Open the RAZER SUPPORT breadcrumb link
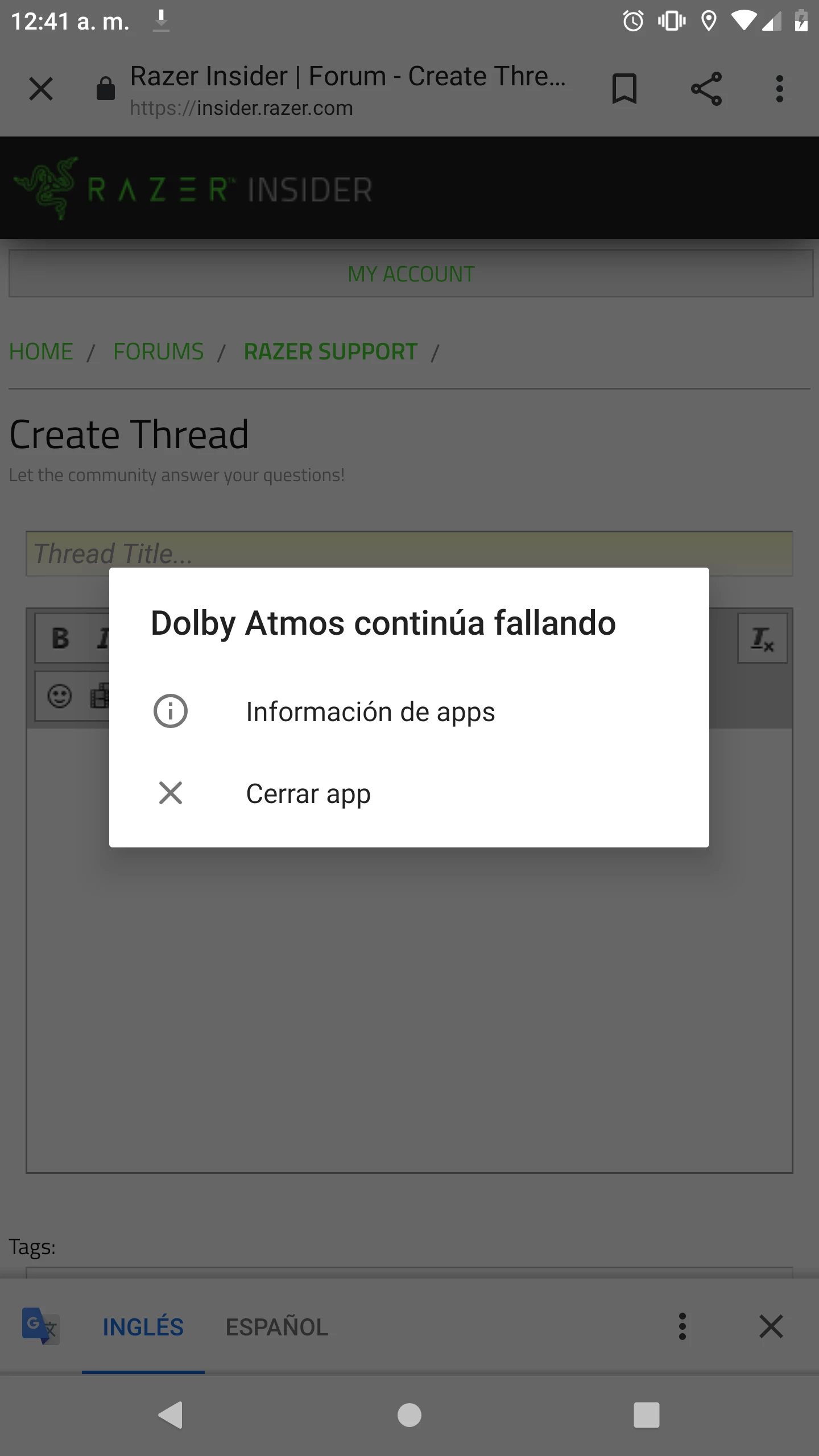Image resolution: width=819 pixels, height=1456 pixels. [x=330, y=351]
